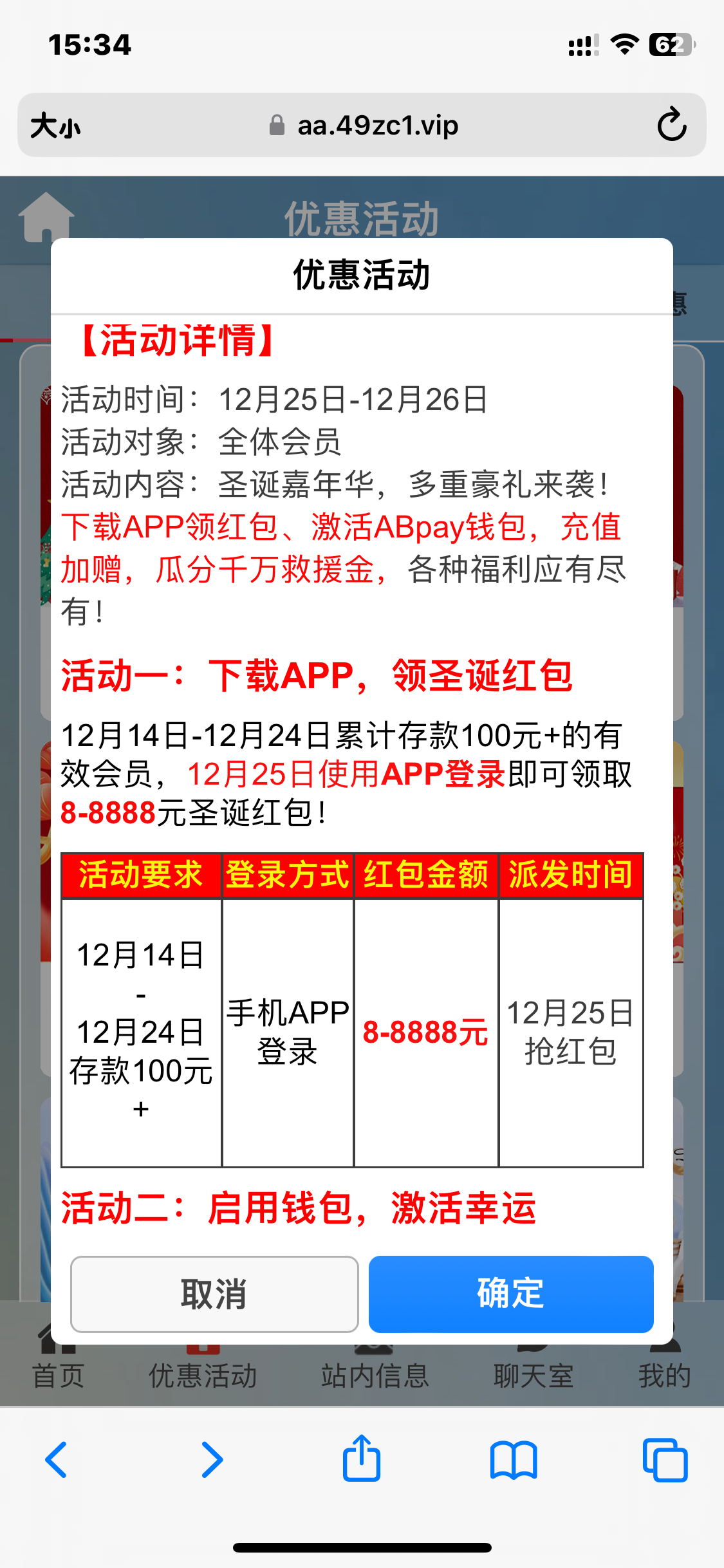Confirm with the 确定 button
The width and height of the screenshot is (724, 1568).
coord(511,1294)
